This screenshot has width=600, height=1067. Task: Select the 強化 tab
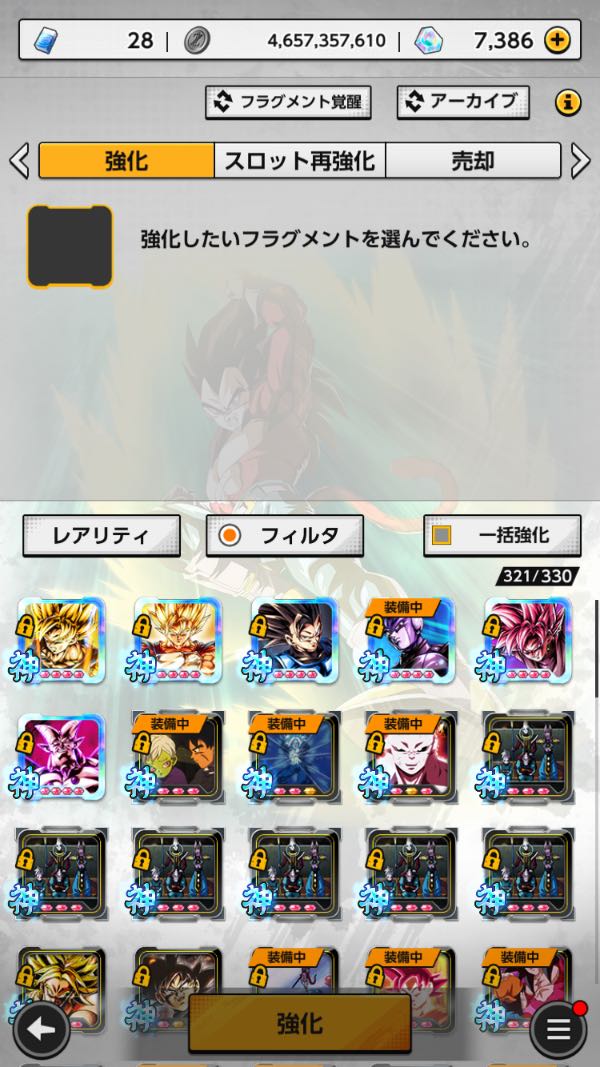(x=126, y=160)
